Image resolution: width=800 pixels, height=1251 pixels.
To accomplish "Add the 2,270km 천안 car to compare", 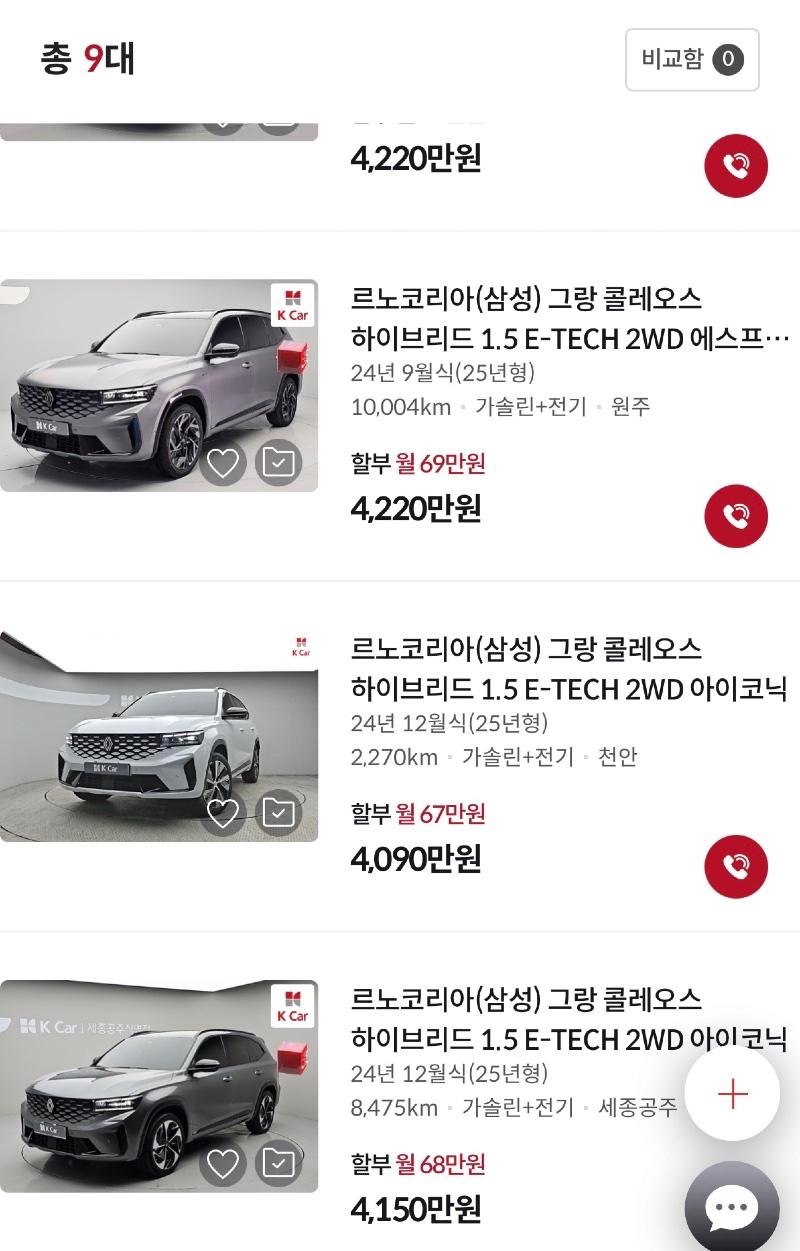I will [x=278, y=812].
